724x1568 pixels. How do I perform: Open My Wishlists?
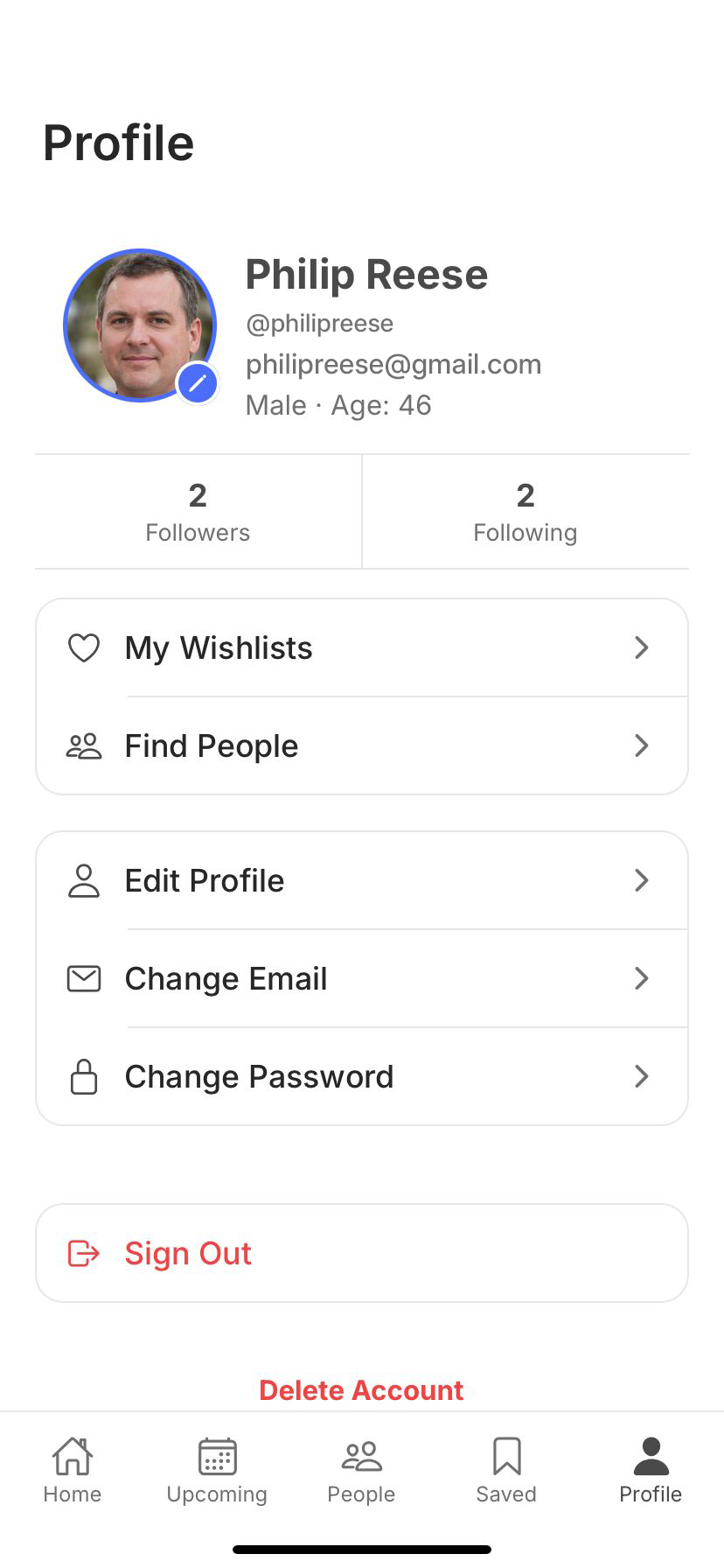tap(361, 647)
